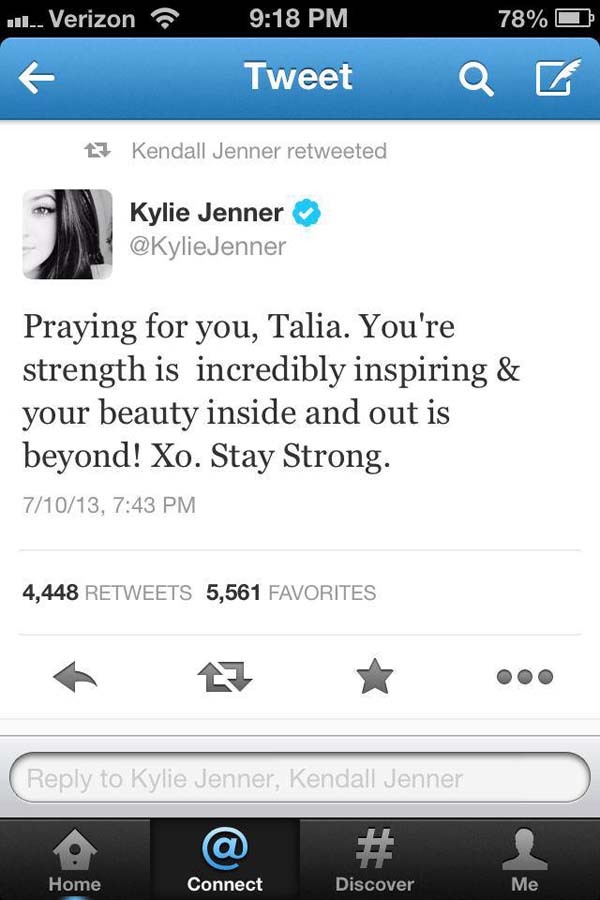The width and height of the screenshot is (600, 900).
Task: Go back using the arrow
Action: pos(36,80)
